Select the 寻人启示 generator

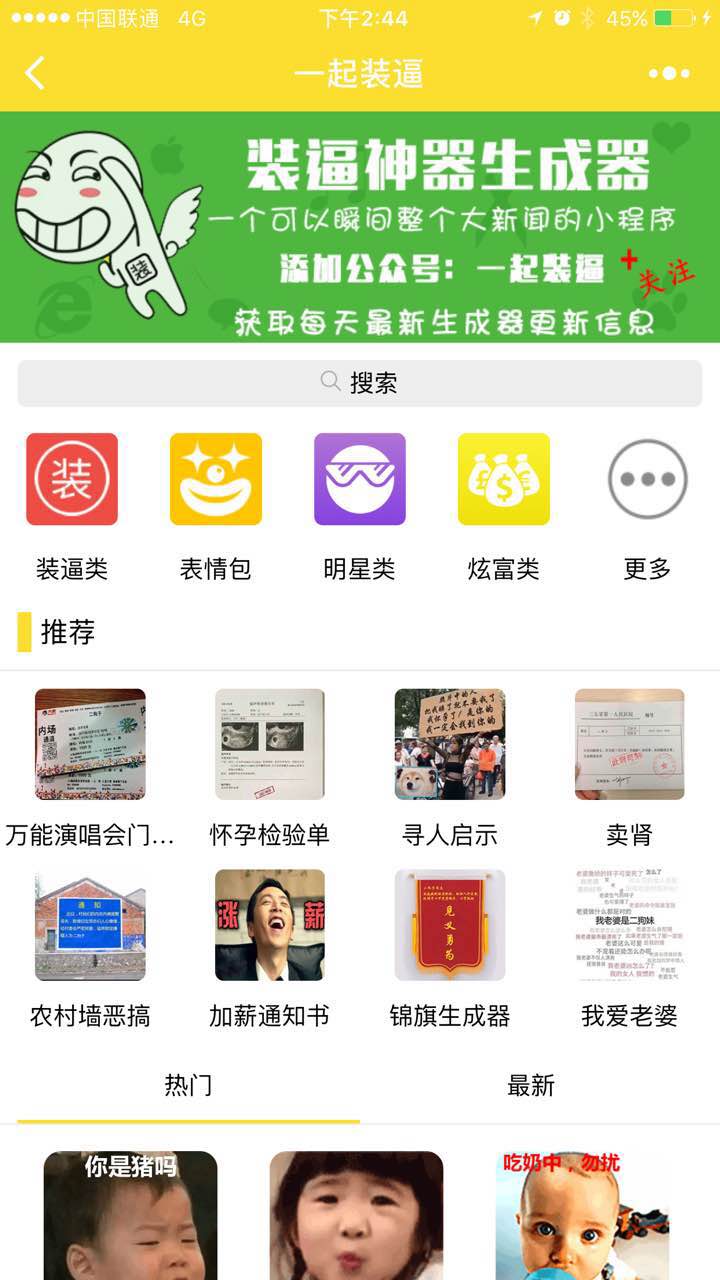(x=450, y=745)
